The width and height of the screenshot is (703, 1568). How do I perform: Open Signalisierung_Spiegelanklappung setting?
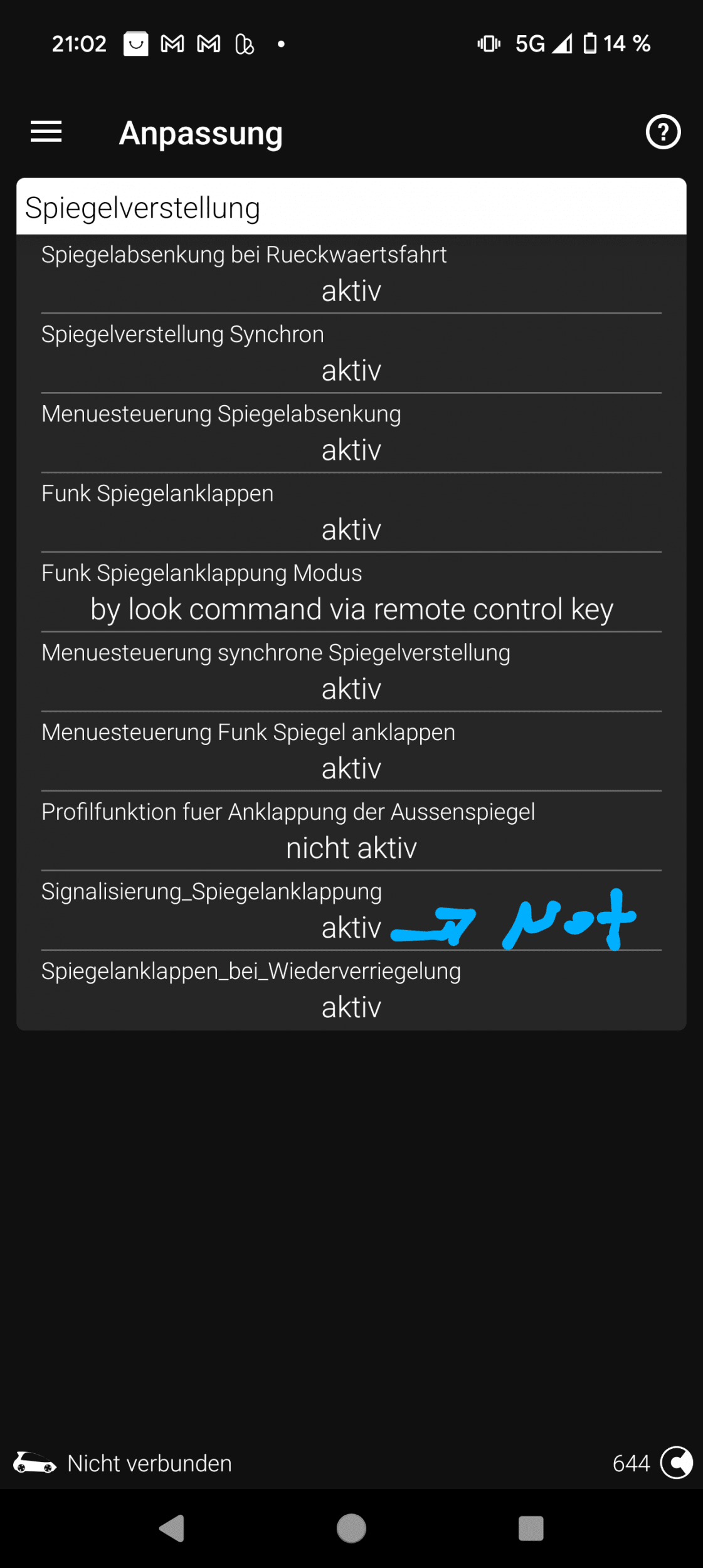[x=351, y=911]
